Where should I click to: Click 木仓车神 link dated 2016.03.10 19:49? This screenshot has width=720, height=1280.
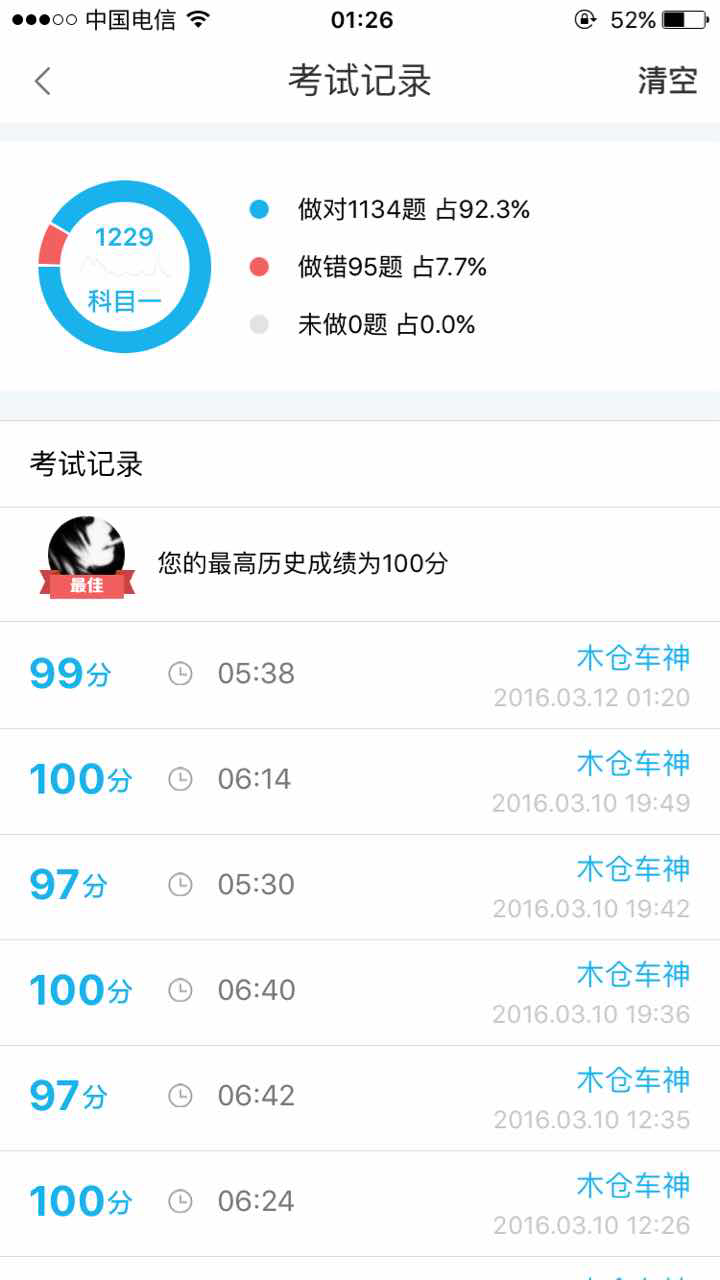634,763
